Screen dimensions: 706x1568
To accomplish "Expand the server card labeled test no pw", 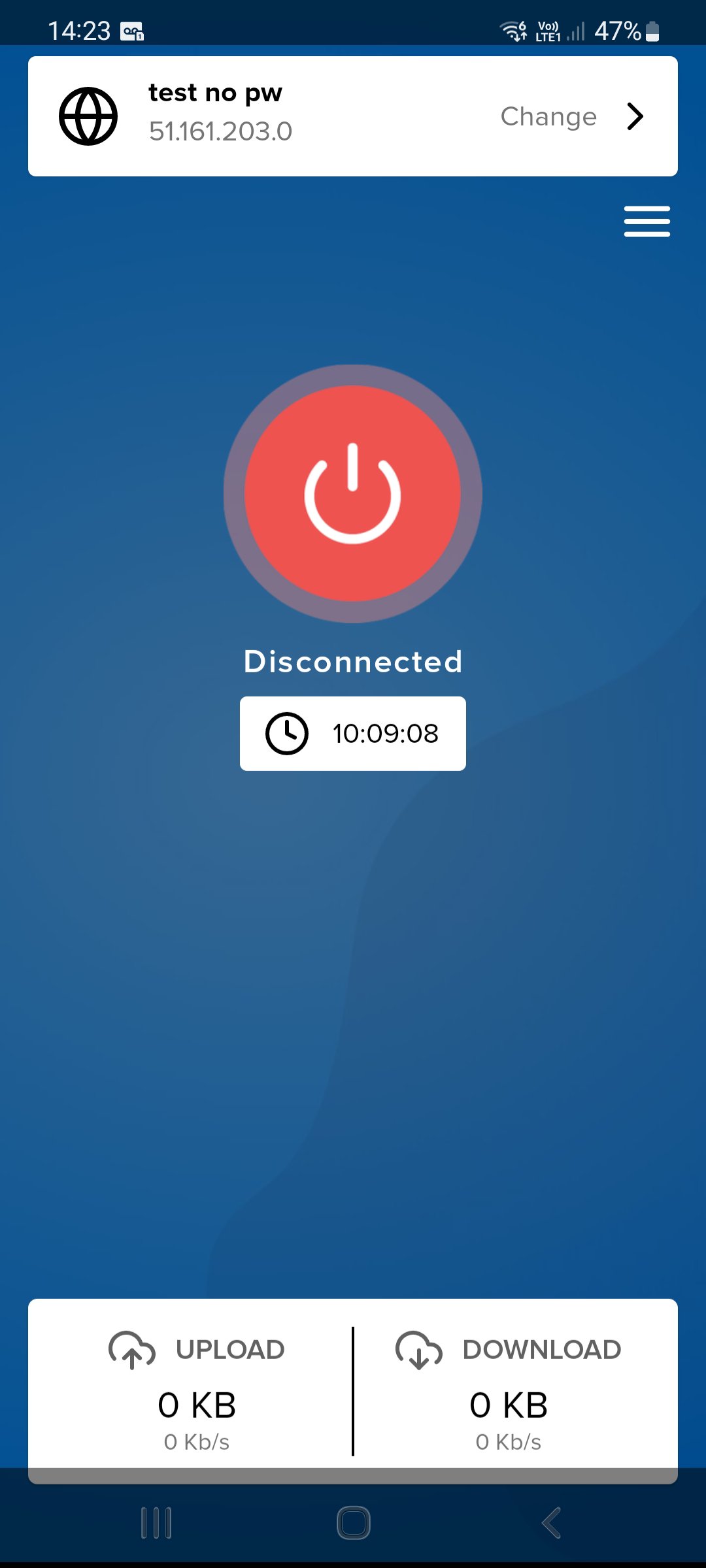I will 352,116.
